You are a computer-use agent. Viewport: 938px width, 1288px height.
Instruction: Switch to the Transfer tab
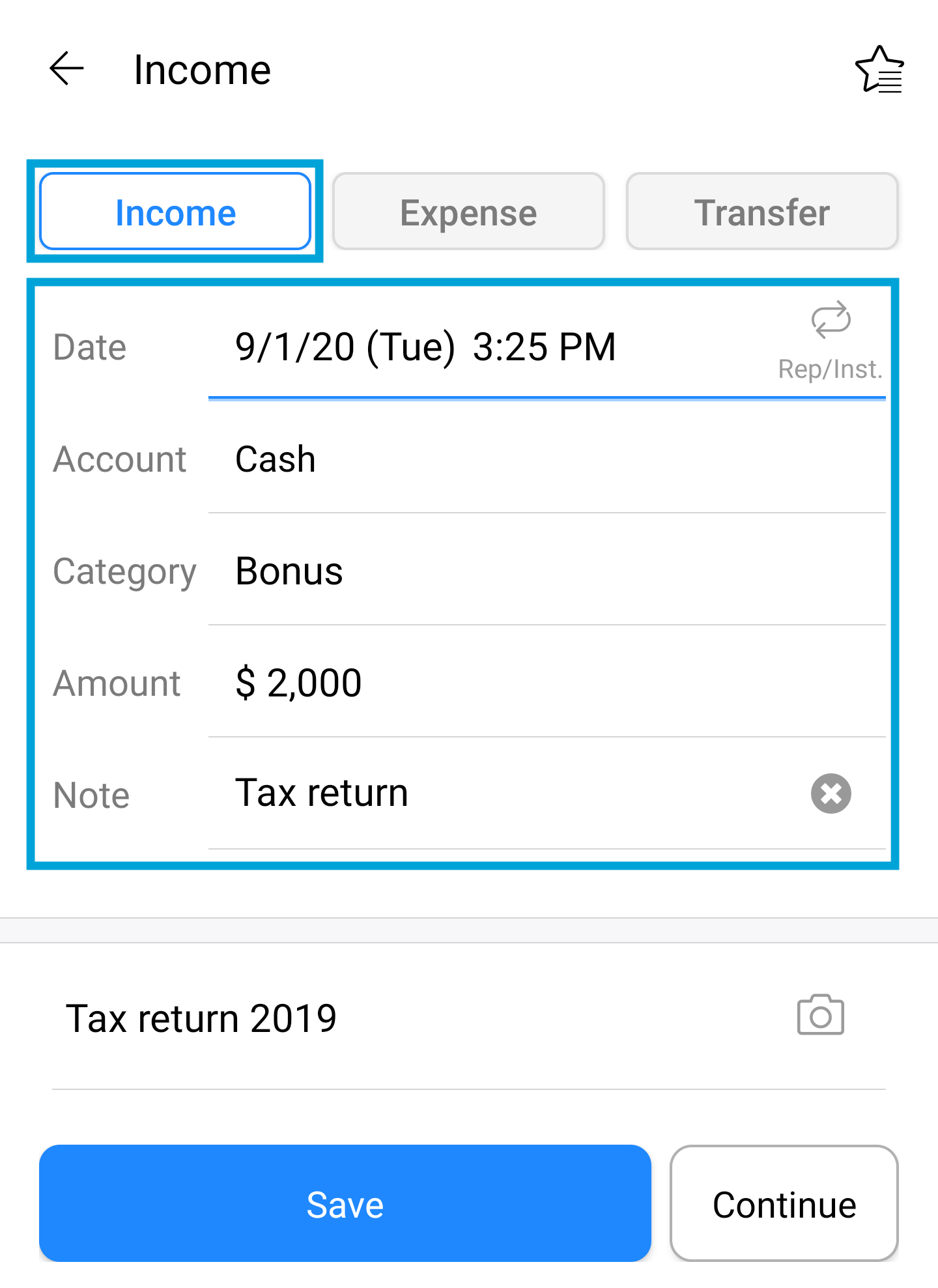(762, 211)
